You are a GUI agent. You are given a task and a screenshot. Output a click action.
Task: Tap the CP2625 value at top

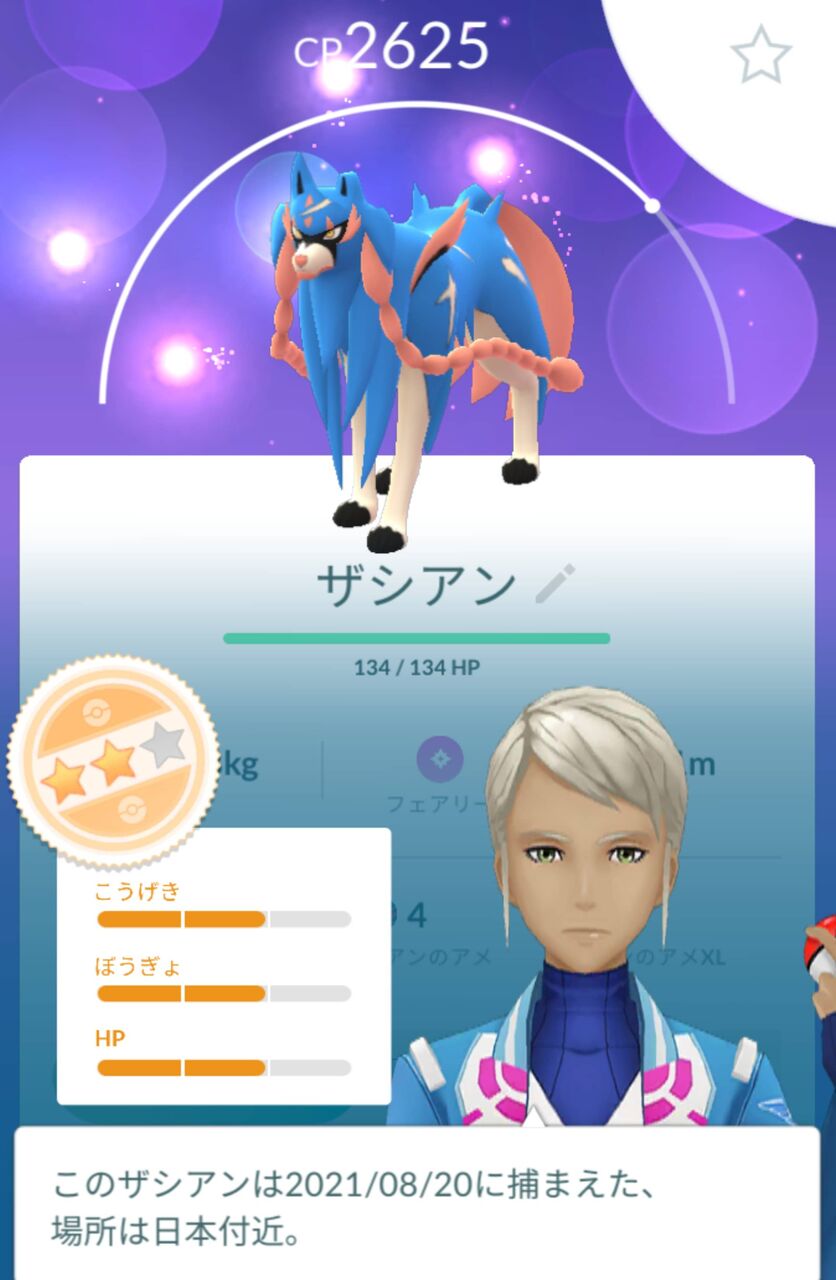pyautogui.click(x=390, y=45)
